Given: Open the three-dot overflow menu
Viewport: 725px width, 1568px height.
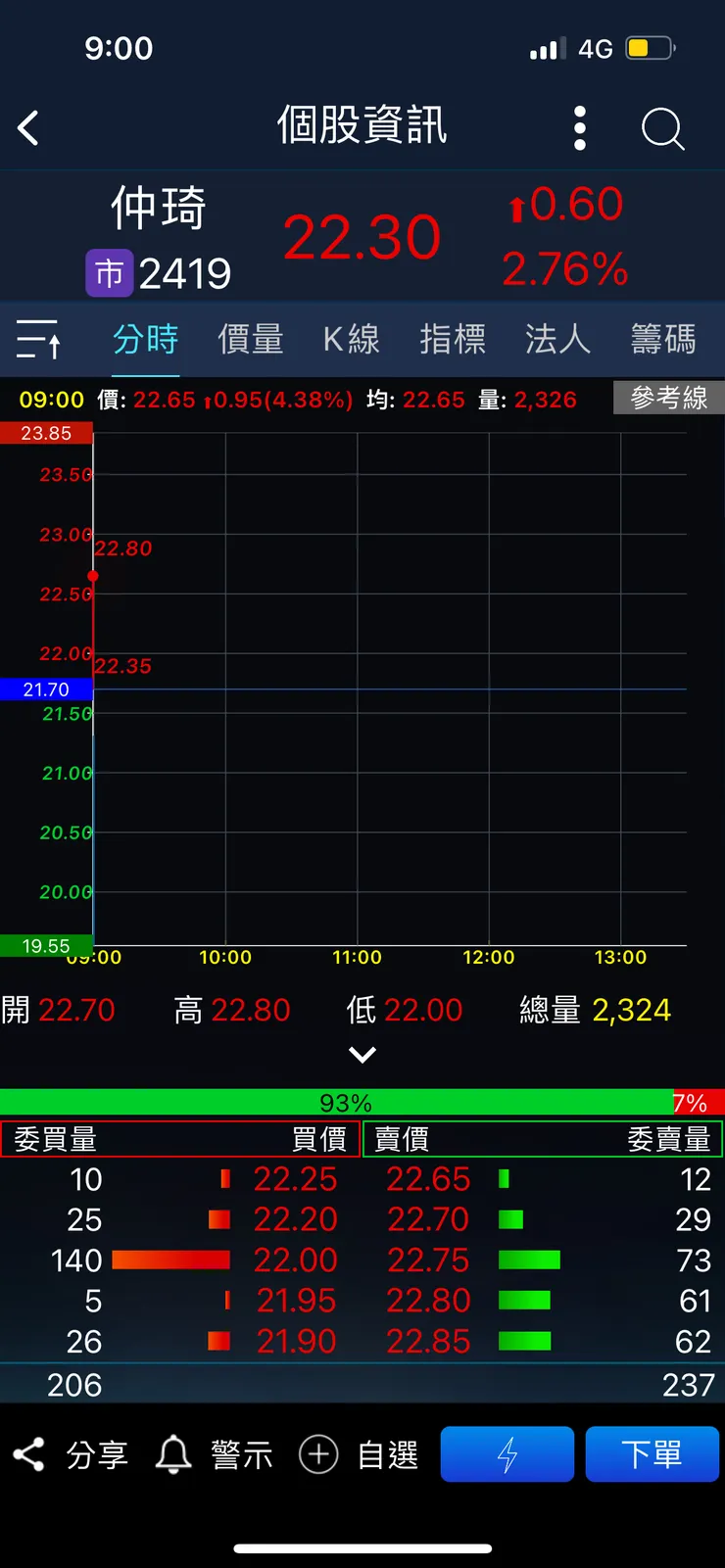Looking at the screenshot, I should coord(579,127).
